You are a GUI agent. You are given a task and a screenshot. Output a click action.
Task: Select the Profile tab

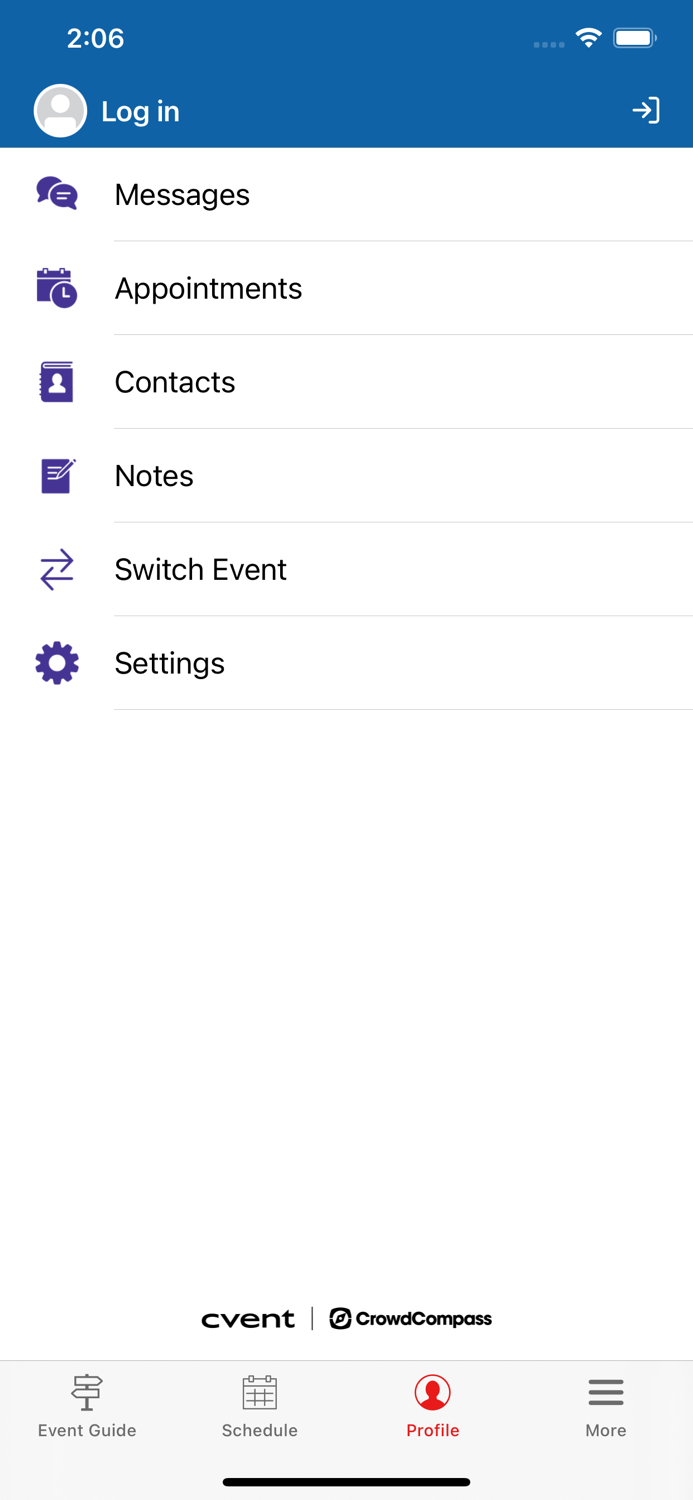433,1406
